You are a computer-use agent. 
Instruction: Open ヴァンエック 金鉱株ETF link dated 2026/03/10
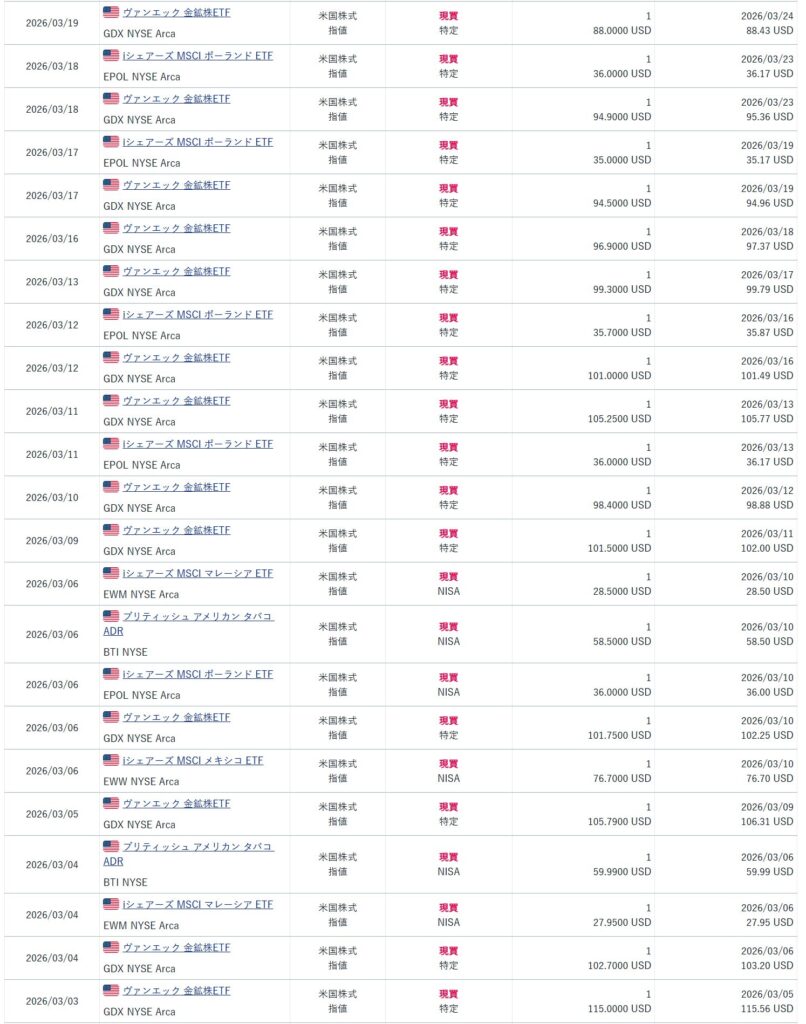[176, 487]
